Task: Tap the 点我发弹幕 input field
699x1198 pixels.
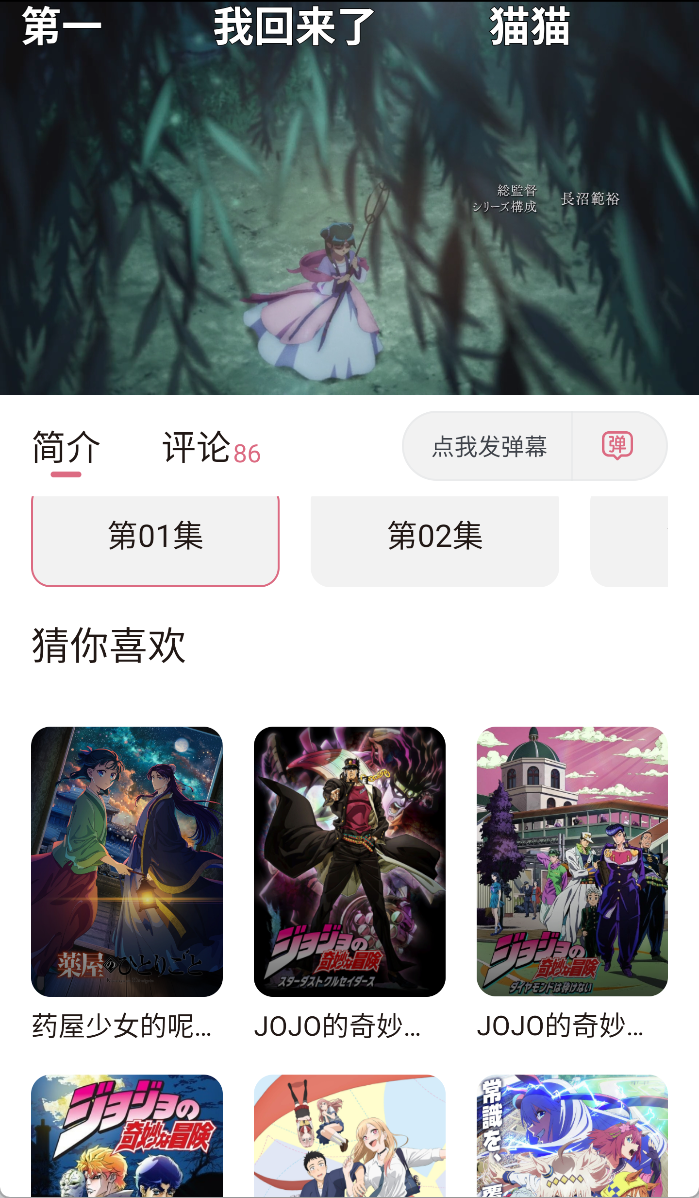Action: click(488, 446)
